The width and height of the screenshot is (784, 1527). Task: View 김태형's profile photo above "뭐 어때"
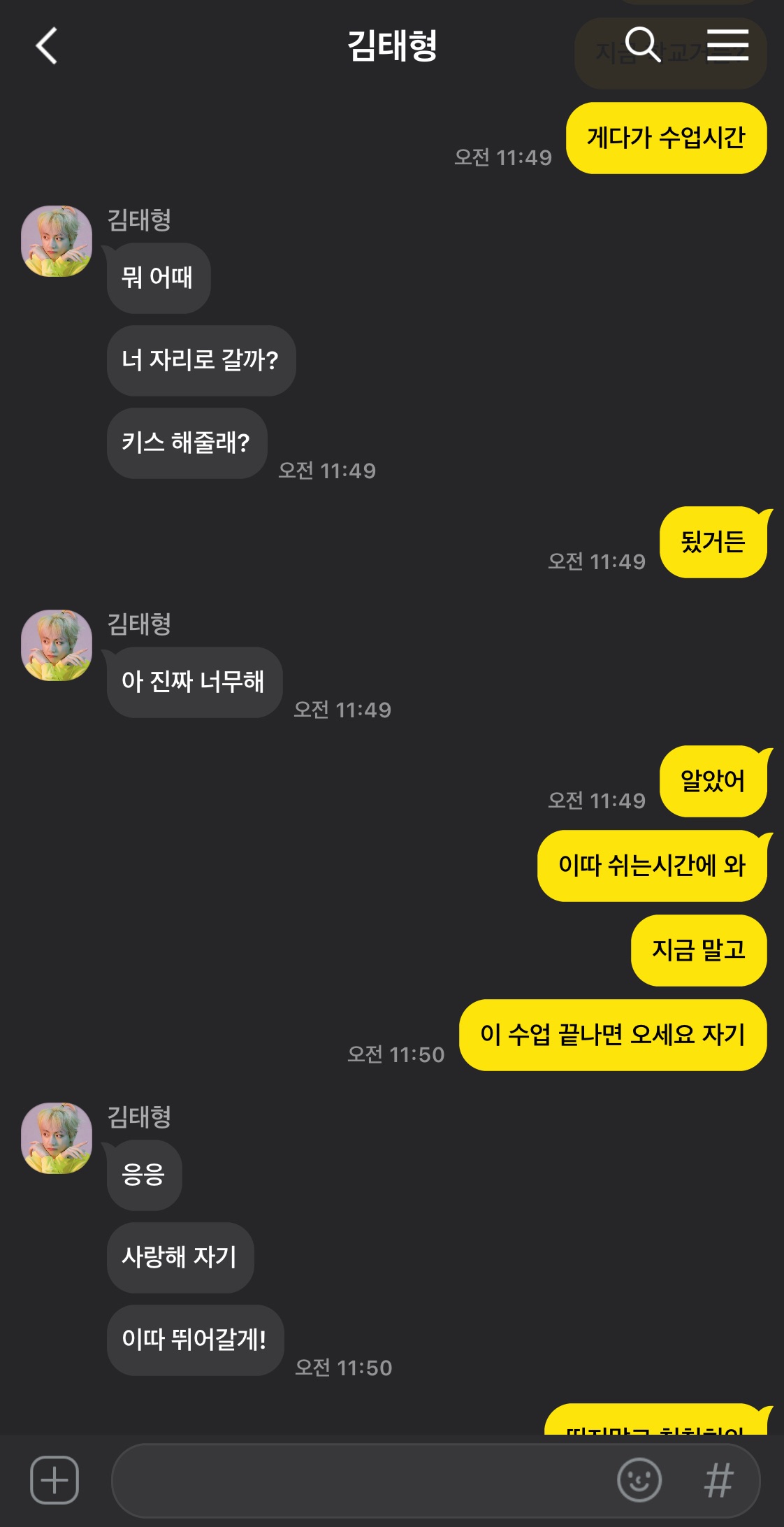tap(57, 241)
